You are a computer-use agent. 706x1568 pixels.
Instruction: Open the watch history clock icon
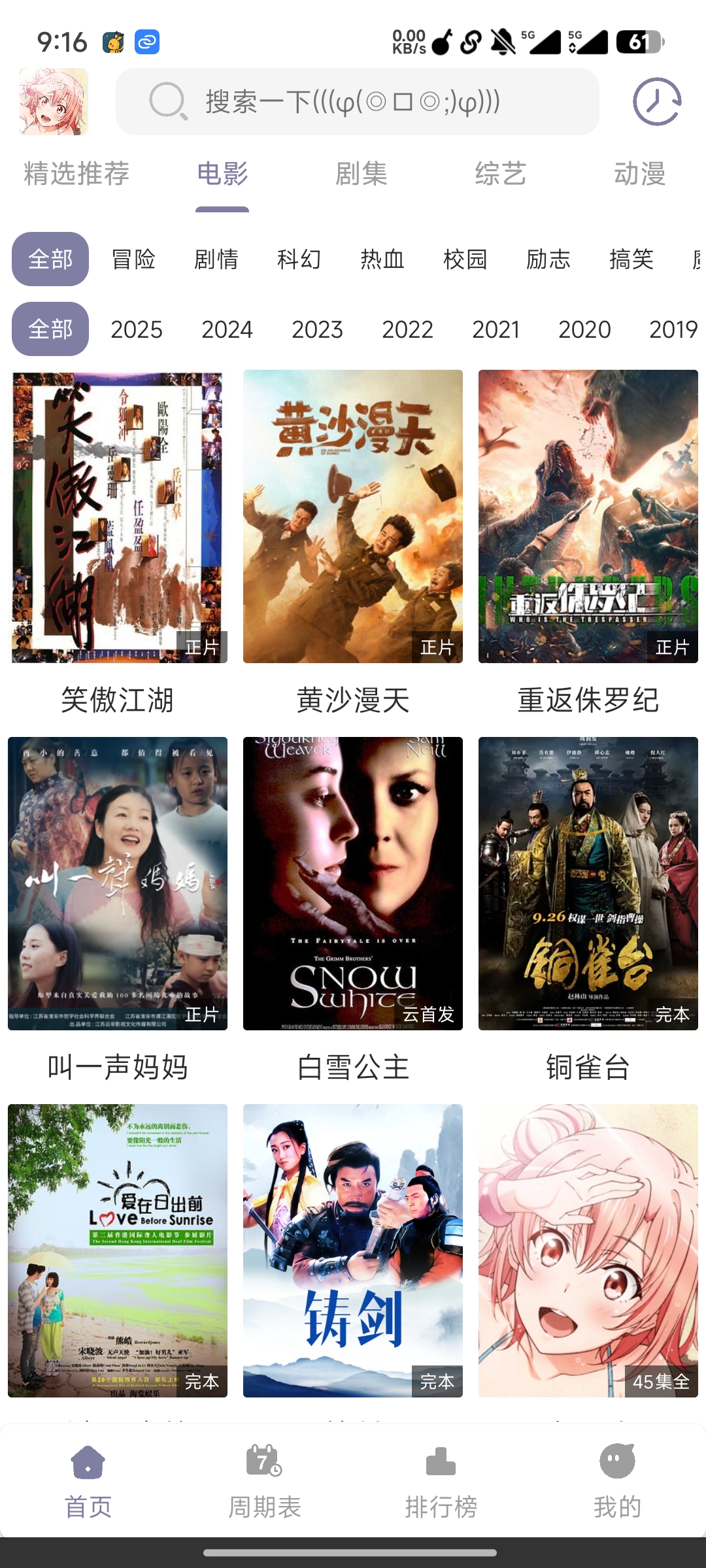pos(656,102)
